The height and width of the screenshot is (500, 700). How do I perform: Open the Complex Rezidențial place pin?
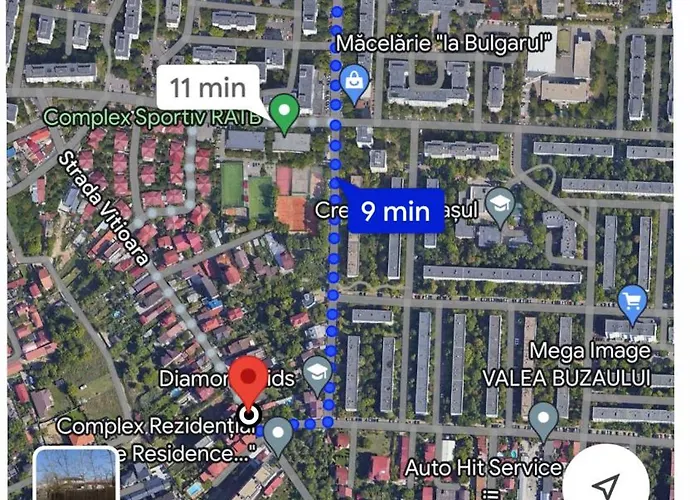278,435
